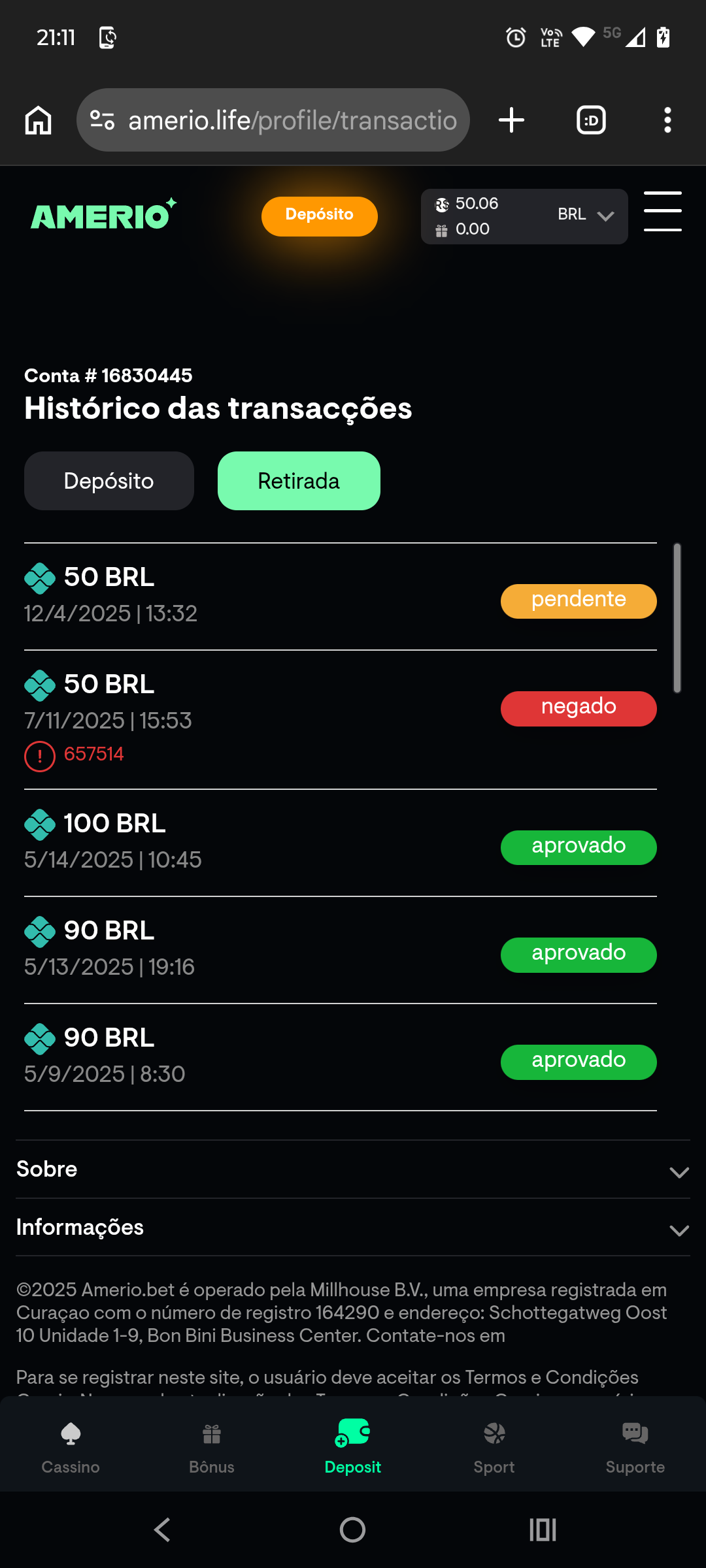Screen dimensions: 706x1568
Task: Open the browser tab switcher
Action: (x=591, y=120)
